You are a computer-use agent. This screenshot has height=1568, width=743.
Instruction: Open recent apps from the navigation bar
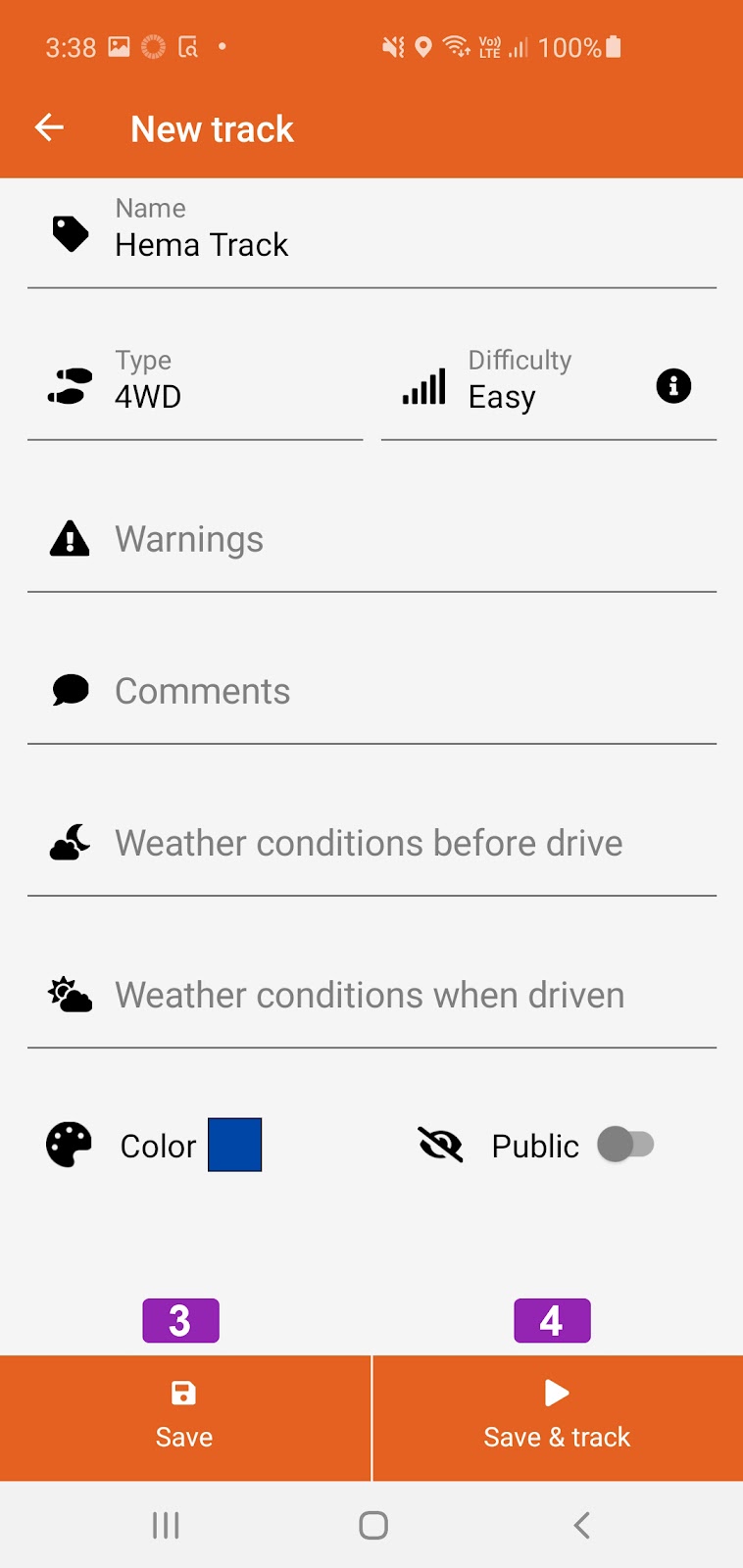[x=166, y=1525]
